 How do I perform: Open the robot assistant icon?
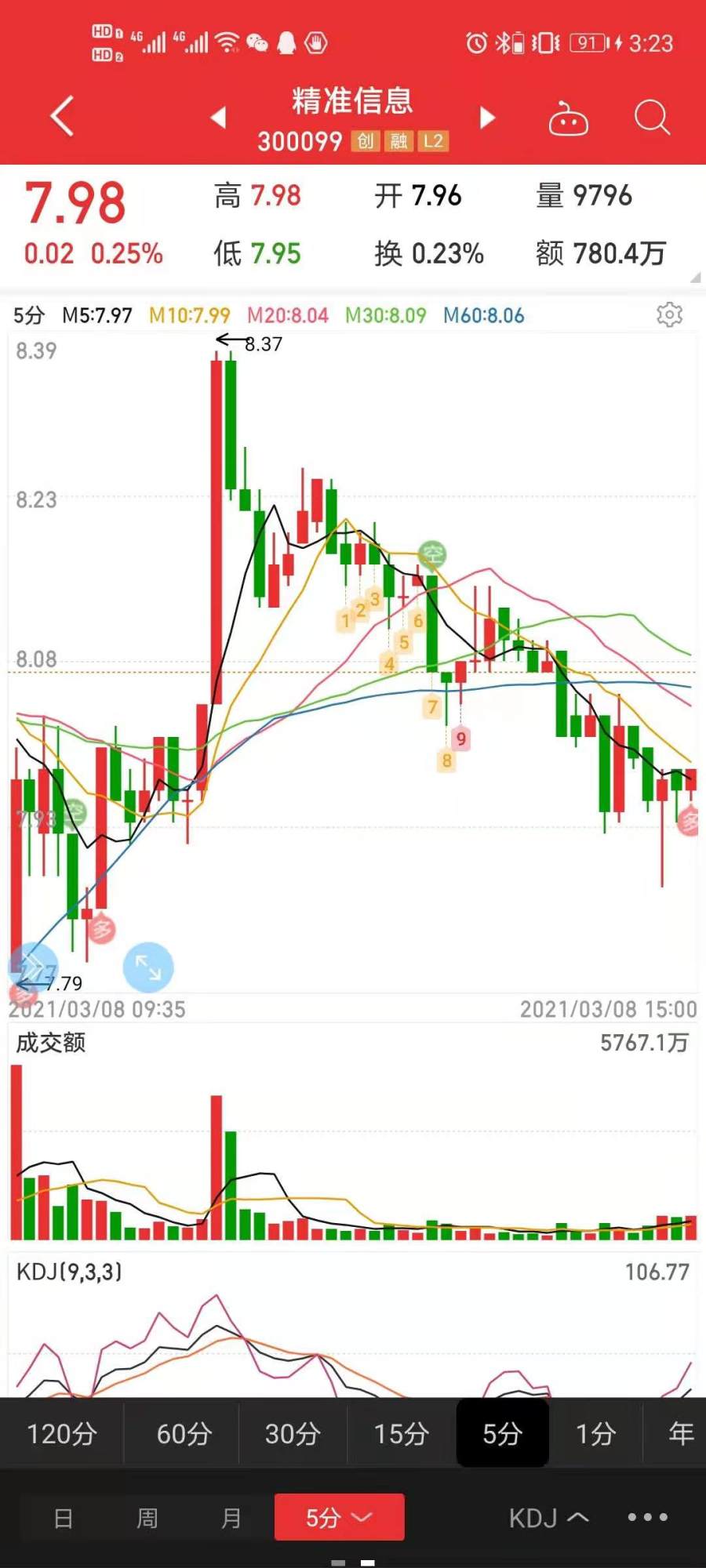tap(568, 118)
